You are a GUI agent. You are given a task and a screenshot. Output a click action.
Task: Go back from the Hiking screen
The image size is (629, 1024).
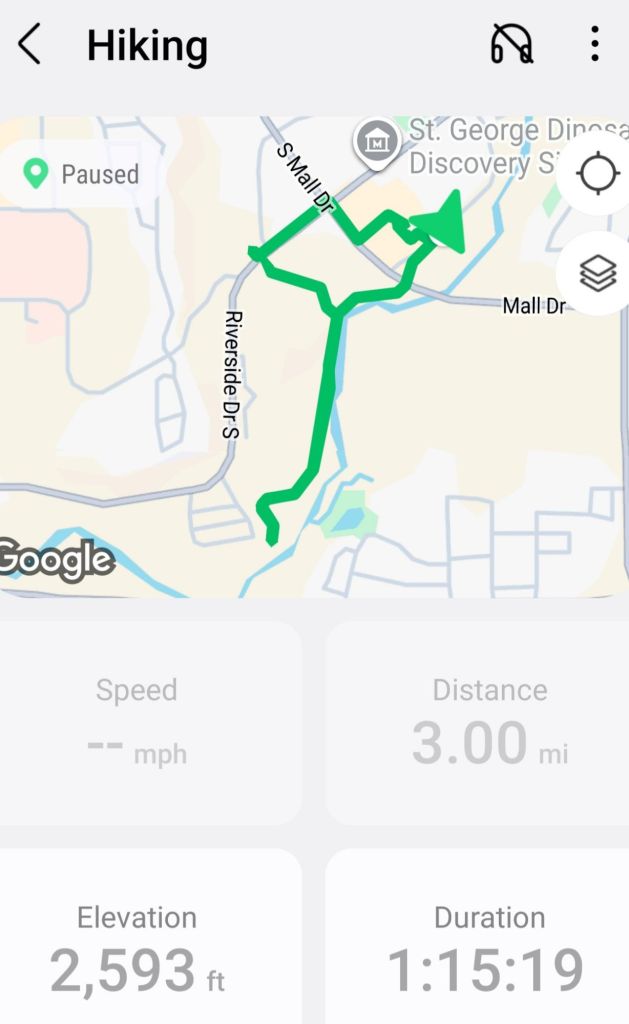[30, 45]
